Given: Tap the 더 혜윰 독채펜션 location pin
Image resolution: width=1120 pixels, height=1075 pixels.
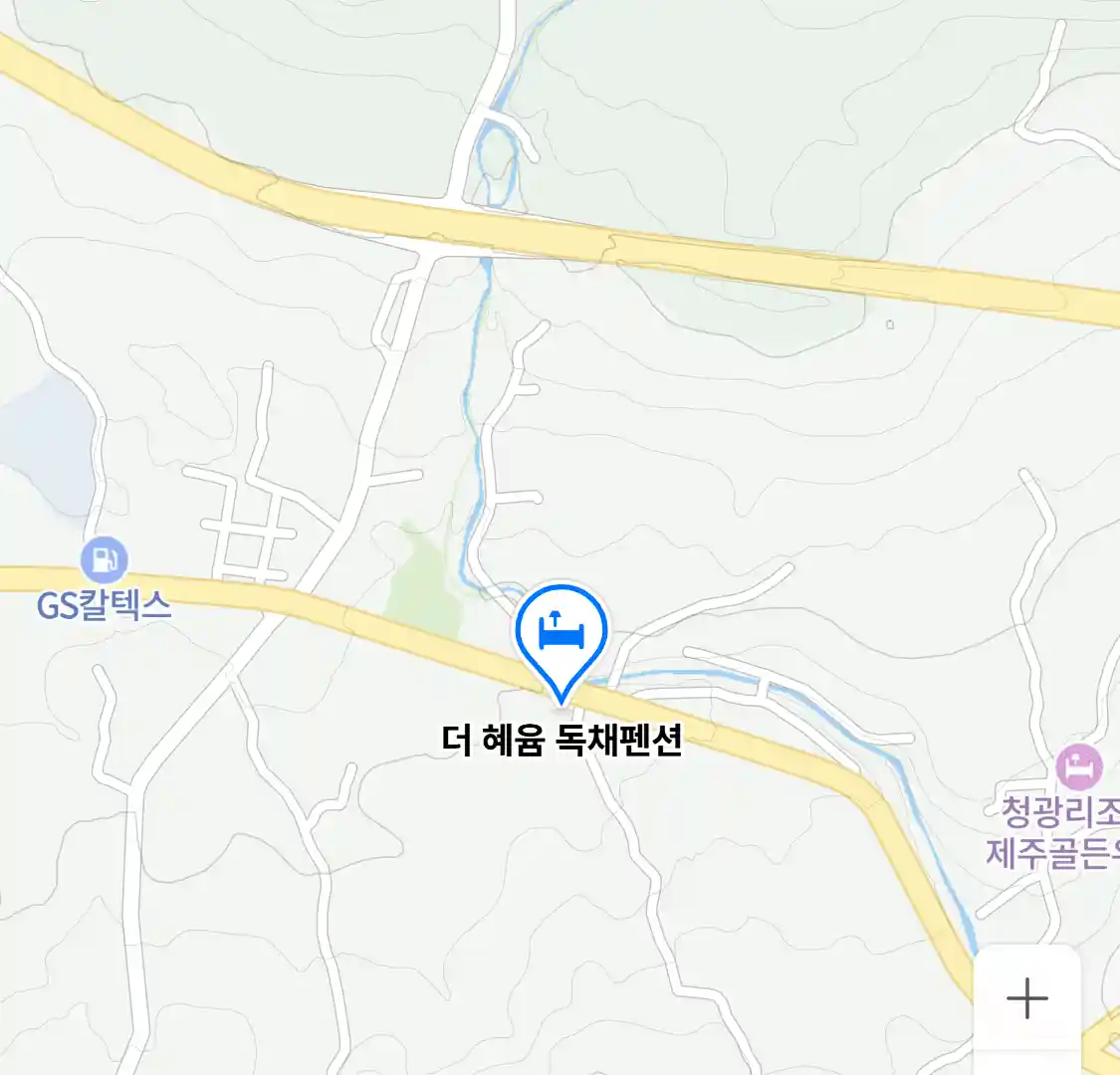Looking at the screenshot, I should click(x=560, y=634).
